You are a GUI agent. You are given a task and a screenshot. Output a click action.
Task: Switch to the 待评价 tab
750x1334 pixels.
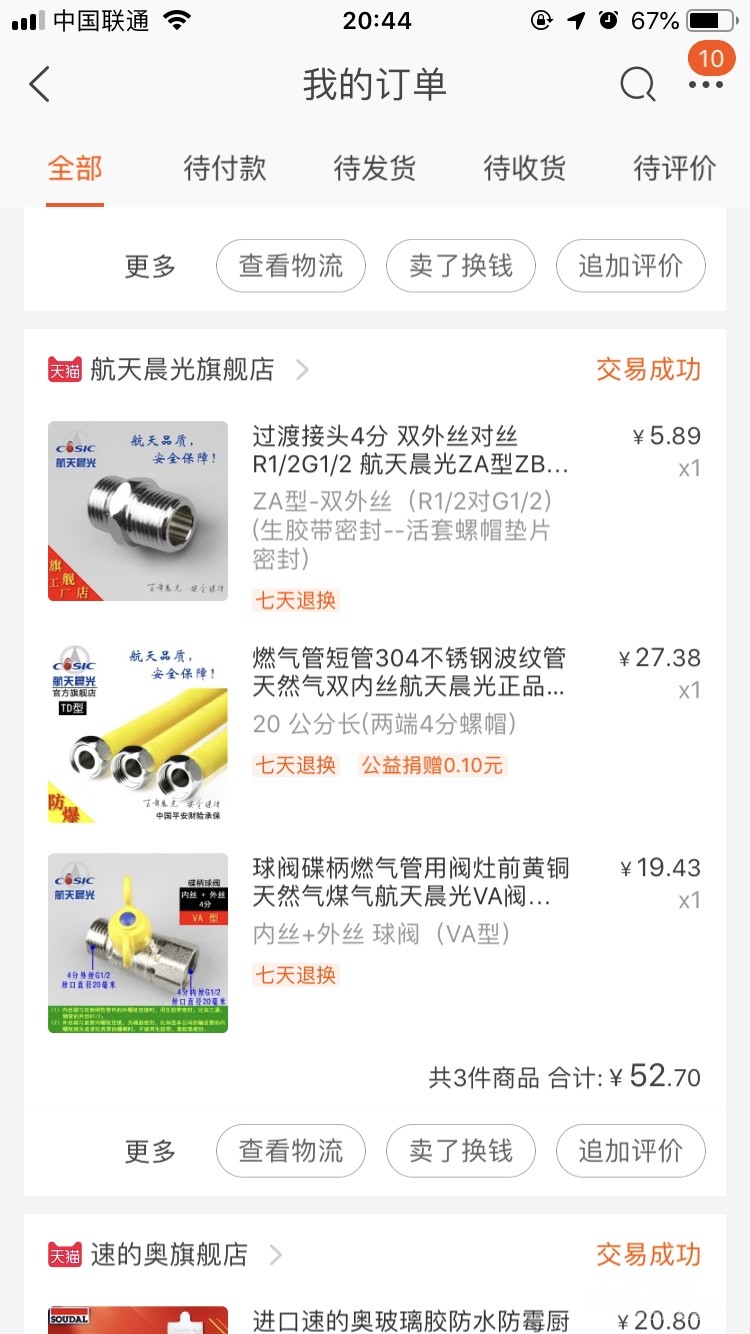tap(675, 168)
